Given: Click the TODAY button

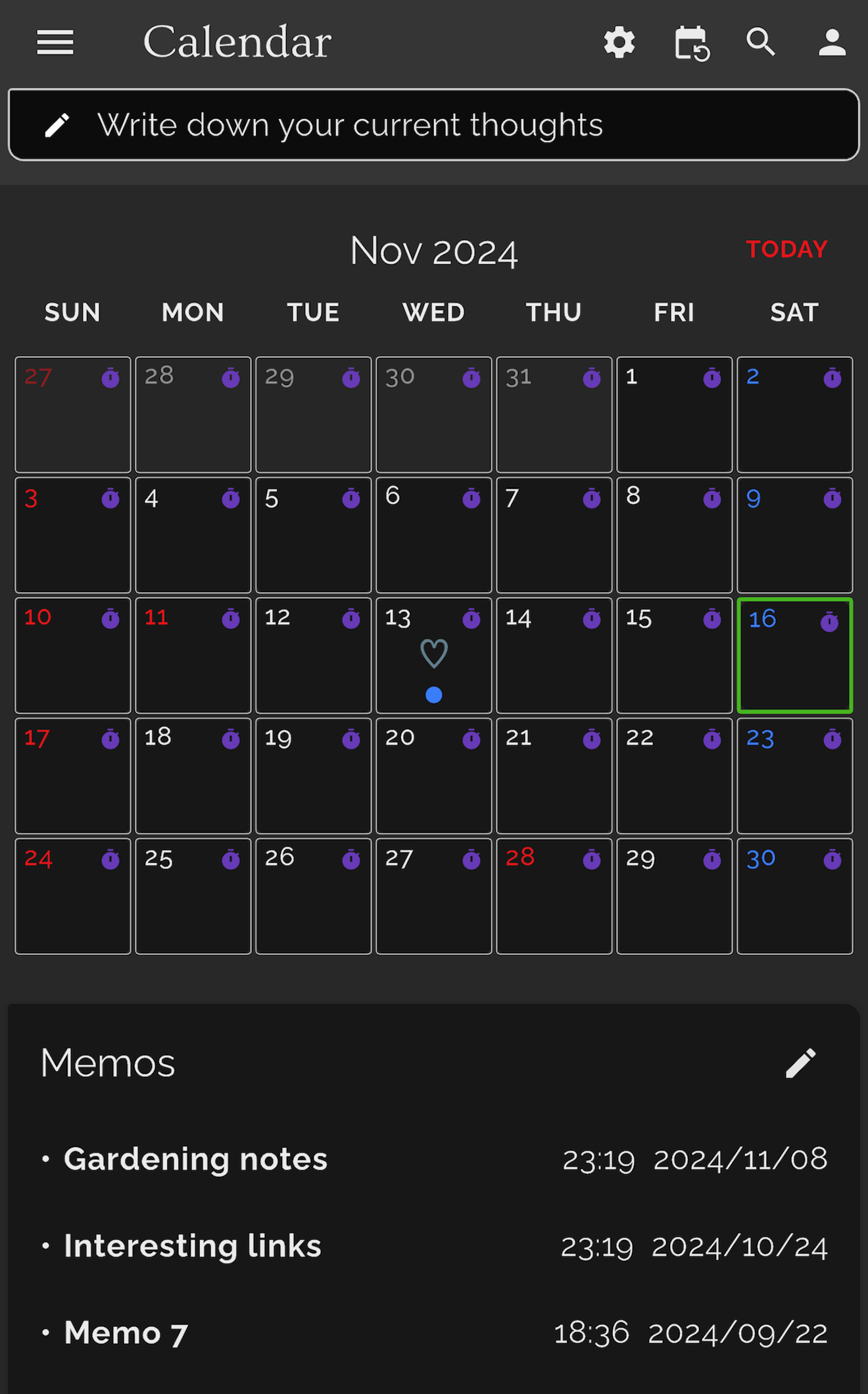Looking at the screenshot, I should coord(786,249).
